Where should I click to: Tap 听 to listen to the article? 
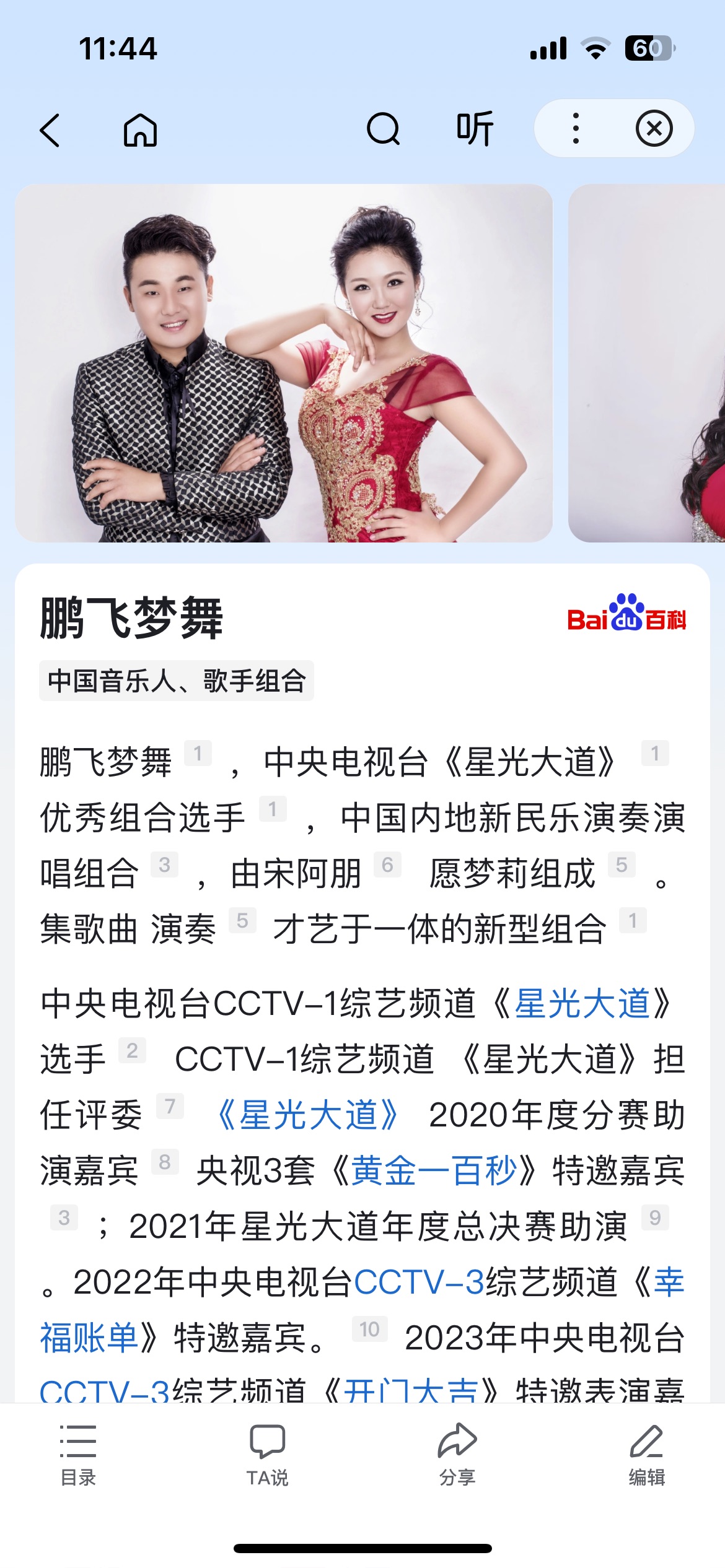[x=475, y=129]
